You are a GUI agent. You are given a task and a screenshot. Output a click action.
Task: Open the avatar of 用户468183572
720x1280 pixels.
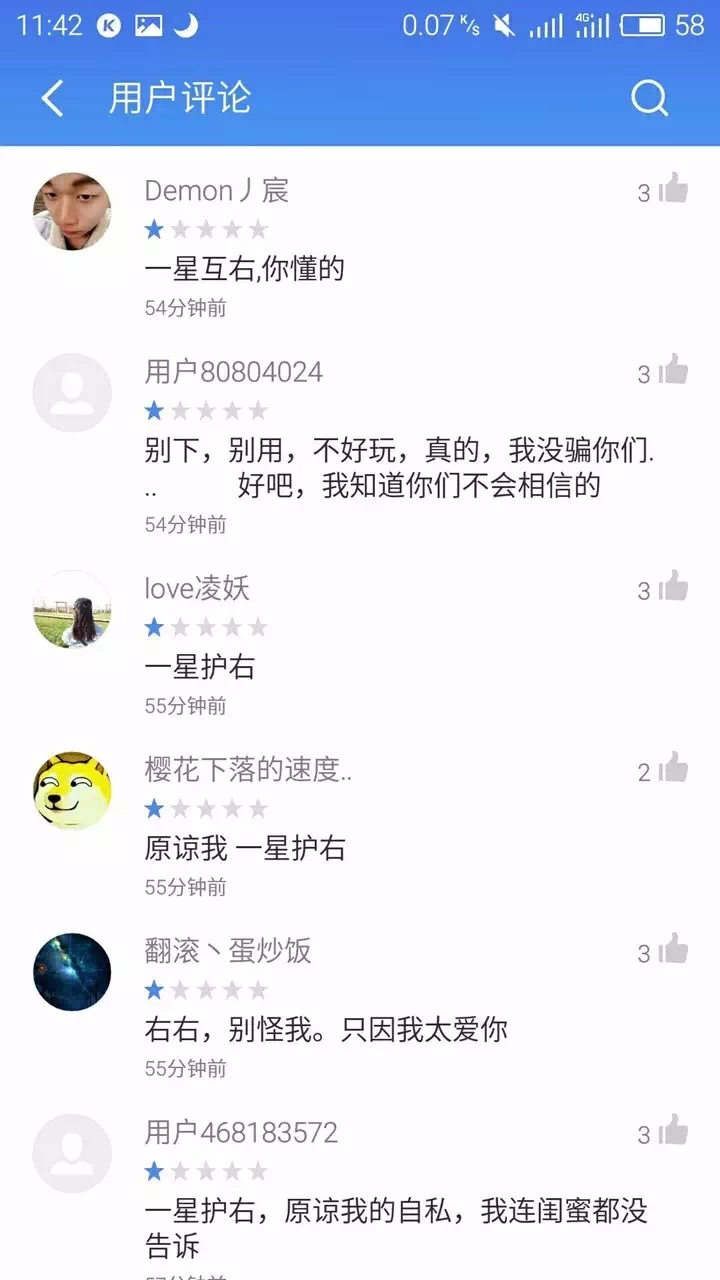click(x=72, y=1153)
